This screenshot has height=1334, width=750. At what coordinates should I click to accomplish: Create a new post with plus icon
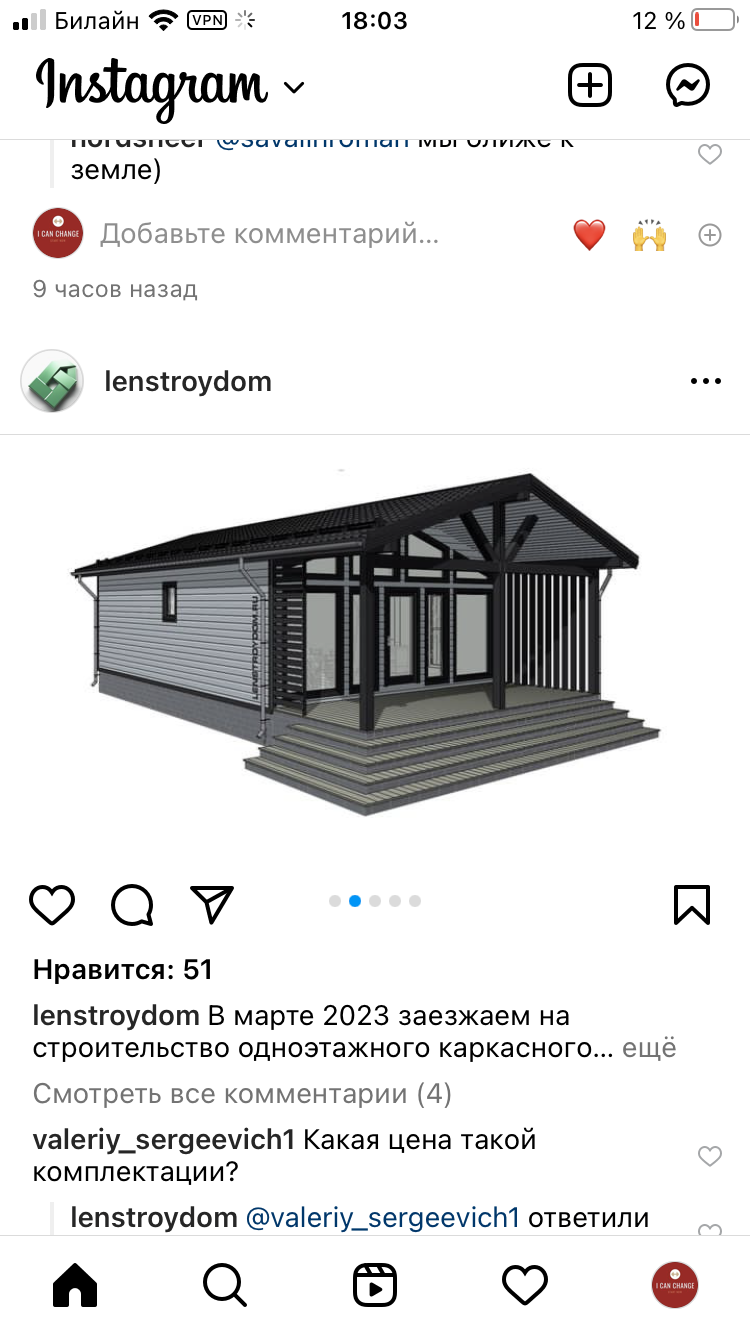point(590,86)
